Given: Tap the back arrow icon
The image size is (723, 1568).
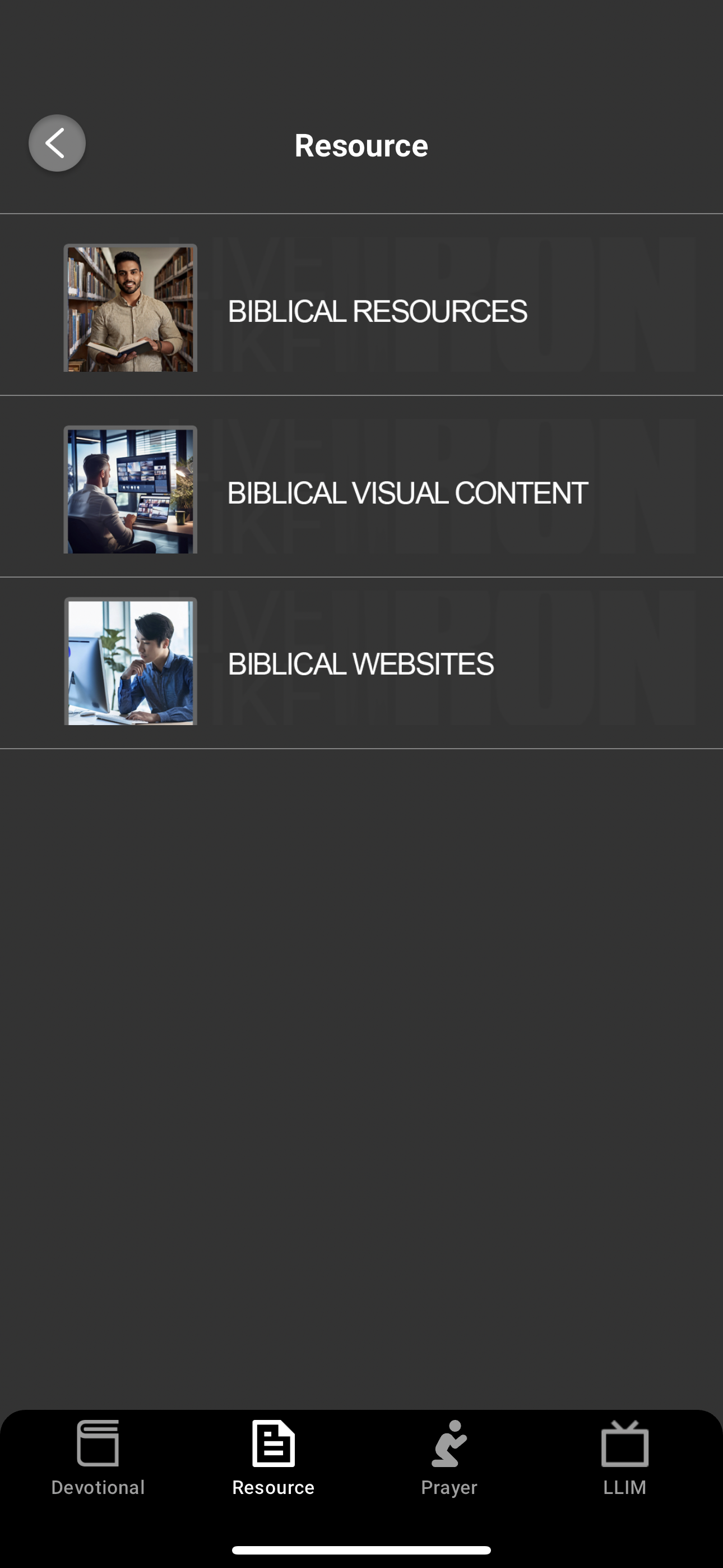Looking at the screenshot, I should point(57,142).
